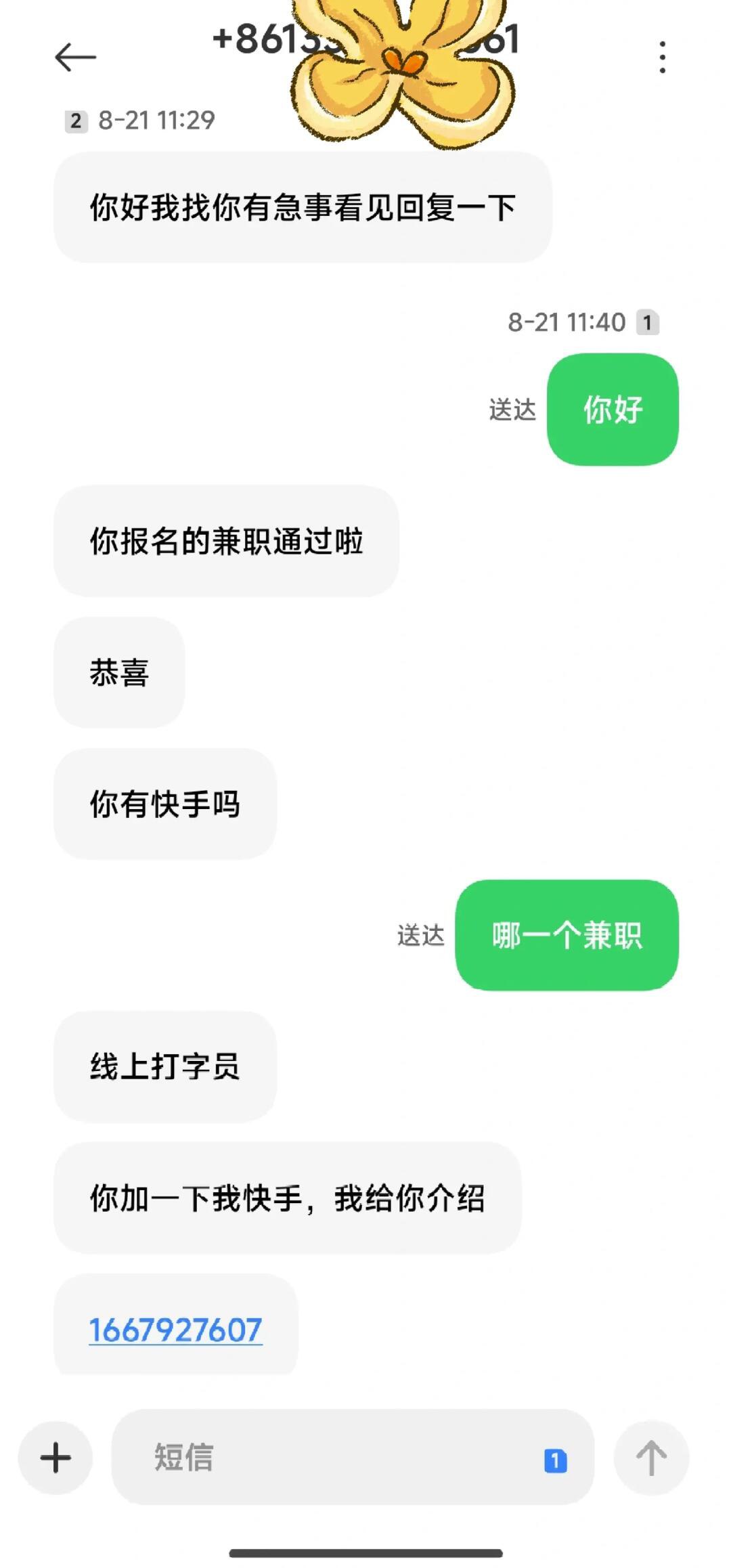The width and height of the screenshot is (731, 1568).
Task: Click the badge showing 1 near 11:40 timestamp
Action: [648, 323]
